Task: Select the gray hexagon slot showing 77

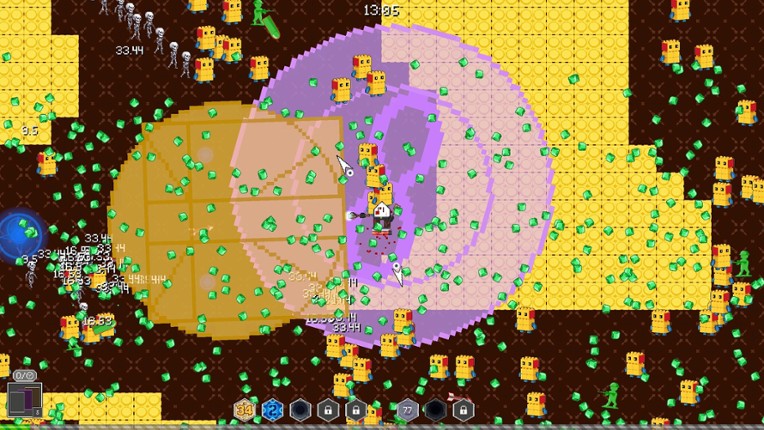Action: (407, 409)
